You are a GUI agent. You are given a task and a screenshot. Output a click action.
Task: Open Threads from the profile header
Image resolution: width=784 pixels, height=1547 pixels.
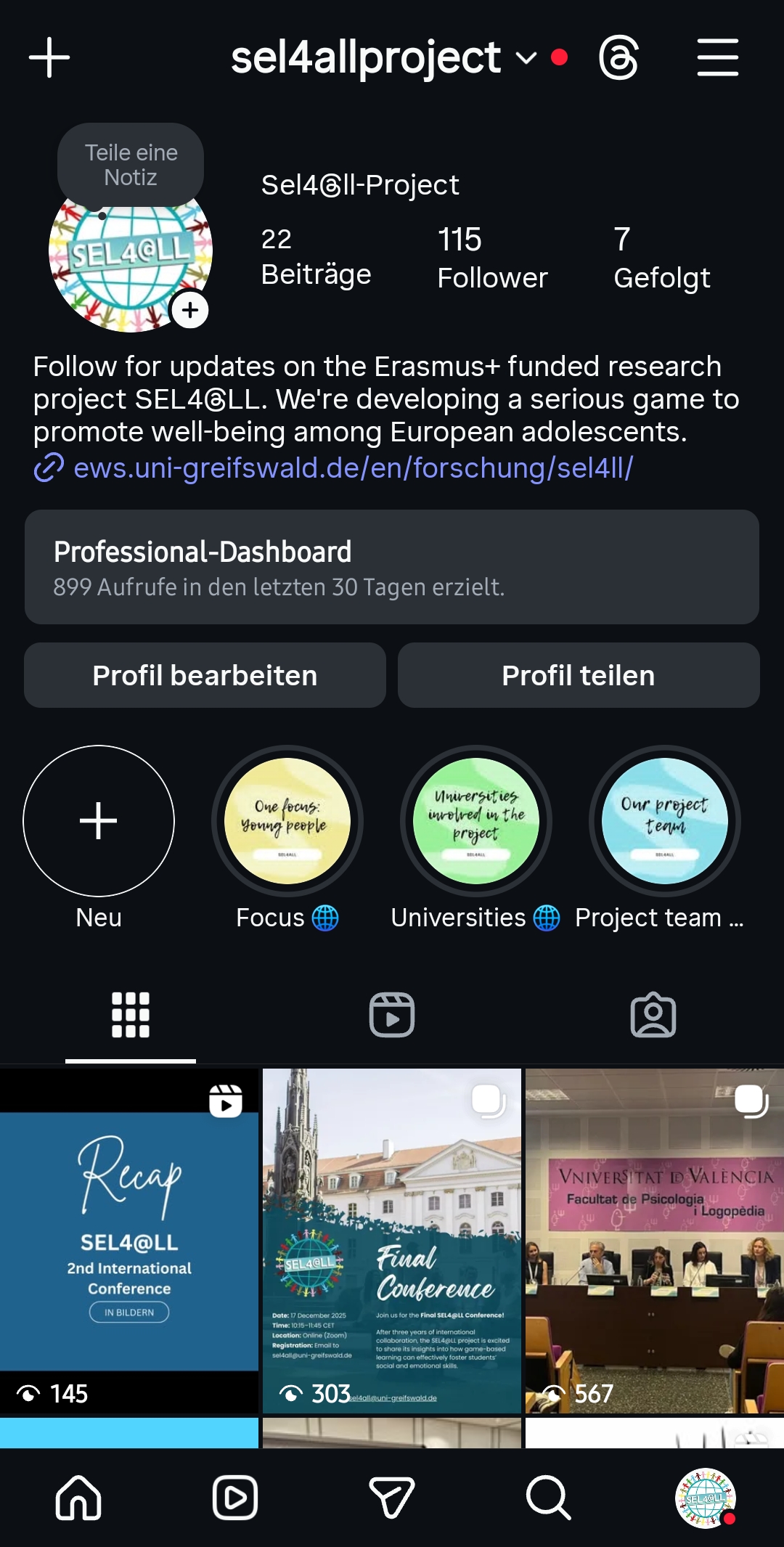click(618, 57)
